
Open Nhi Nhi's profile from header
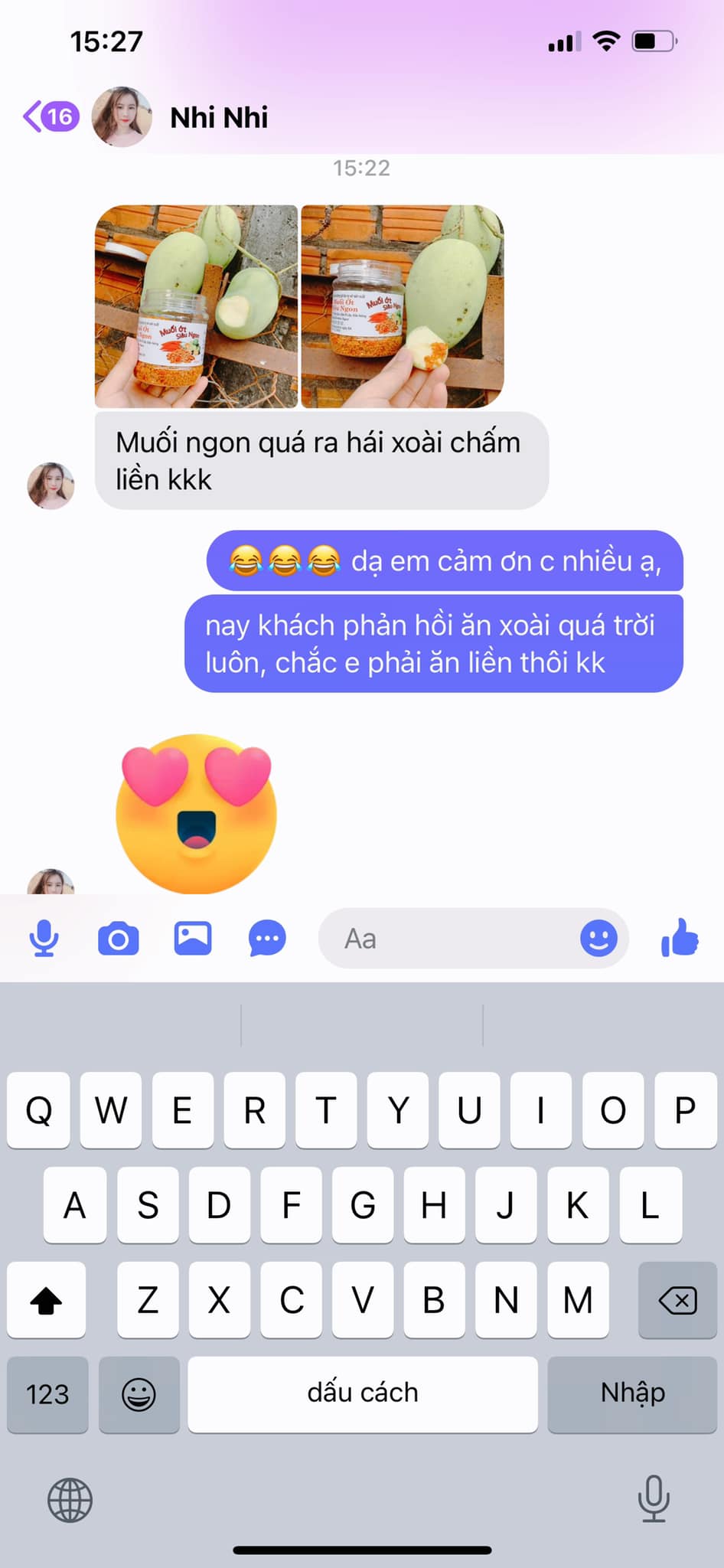point(218,118)
